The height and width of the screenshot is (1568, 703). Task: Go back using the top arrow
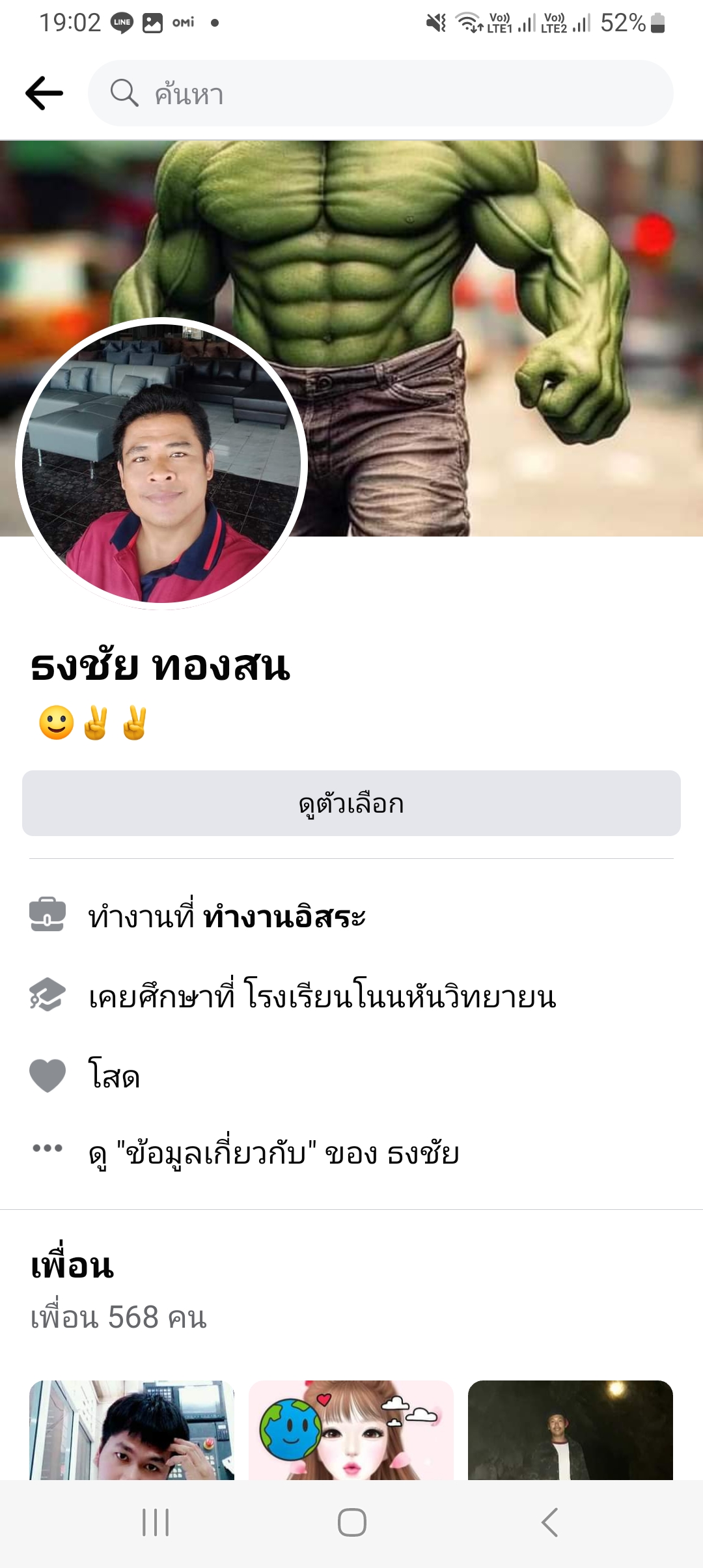pyautogui.click(x=44, y=93)
